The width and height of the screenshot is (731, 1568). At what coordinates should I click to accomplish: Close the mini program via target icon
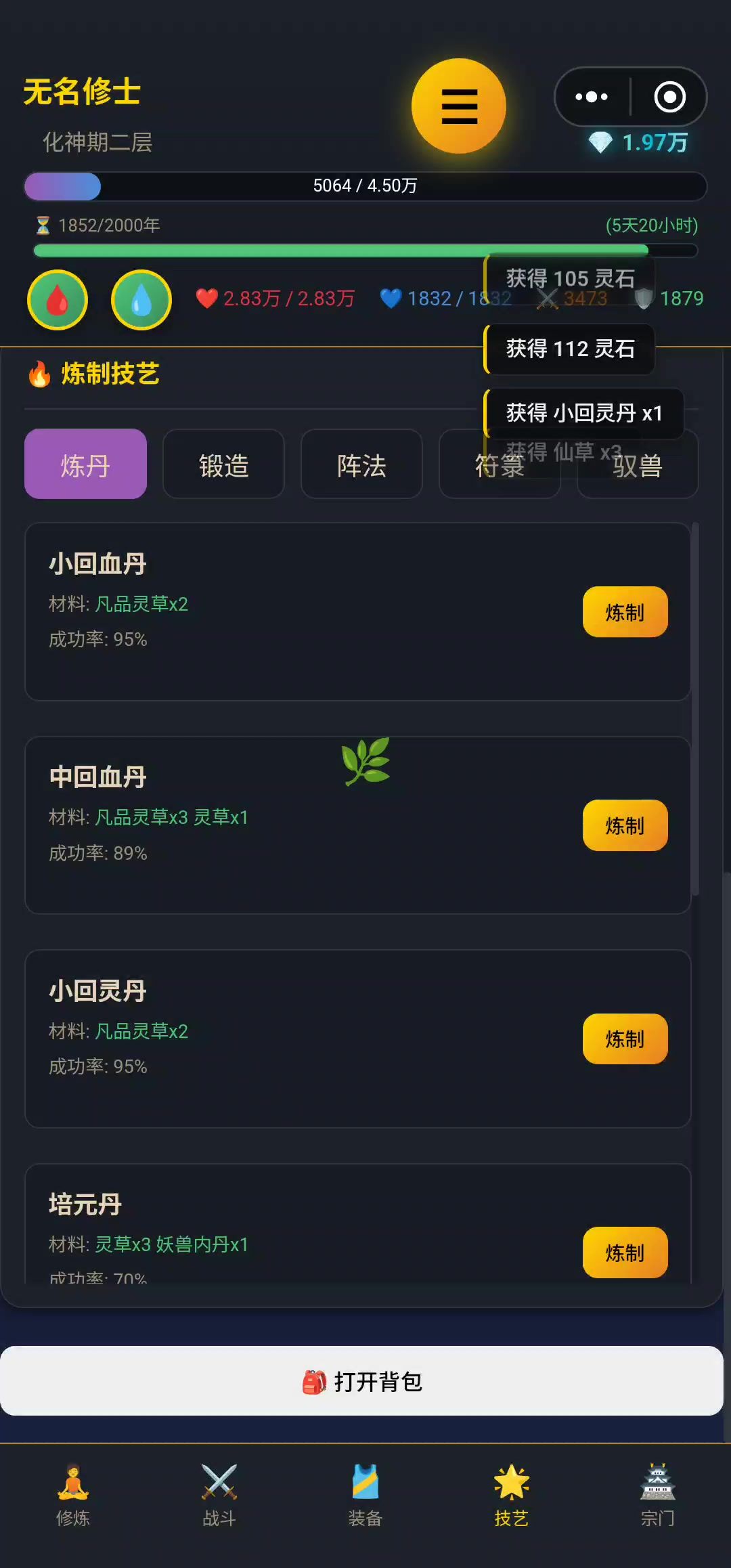click(669, 97)
